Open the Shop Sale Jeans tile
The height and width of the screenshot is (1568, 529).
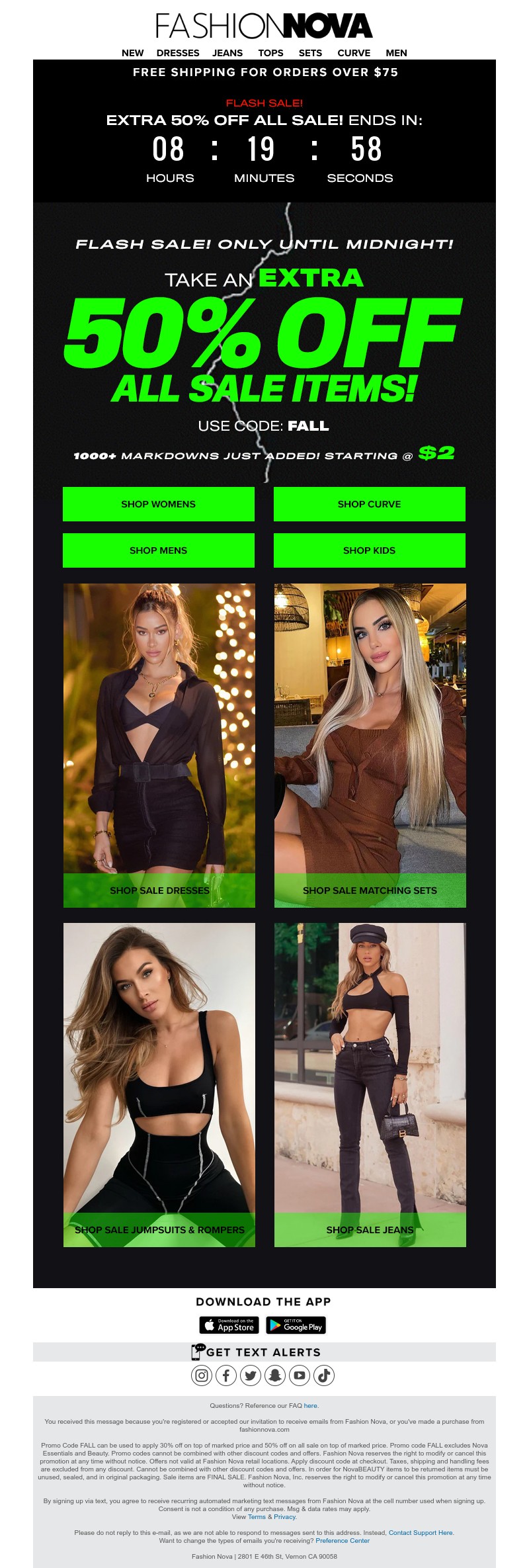point(370,1085)
